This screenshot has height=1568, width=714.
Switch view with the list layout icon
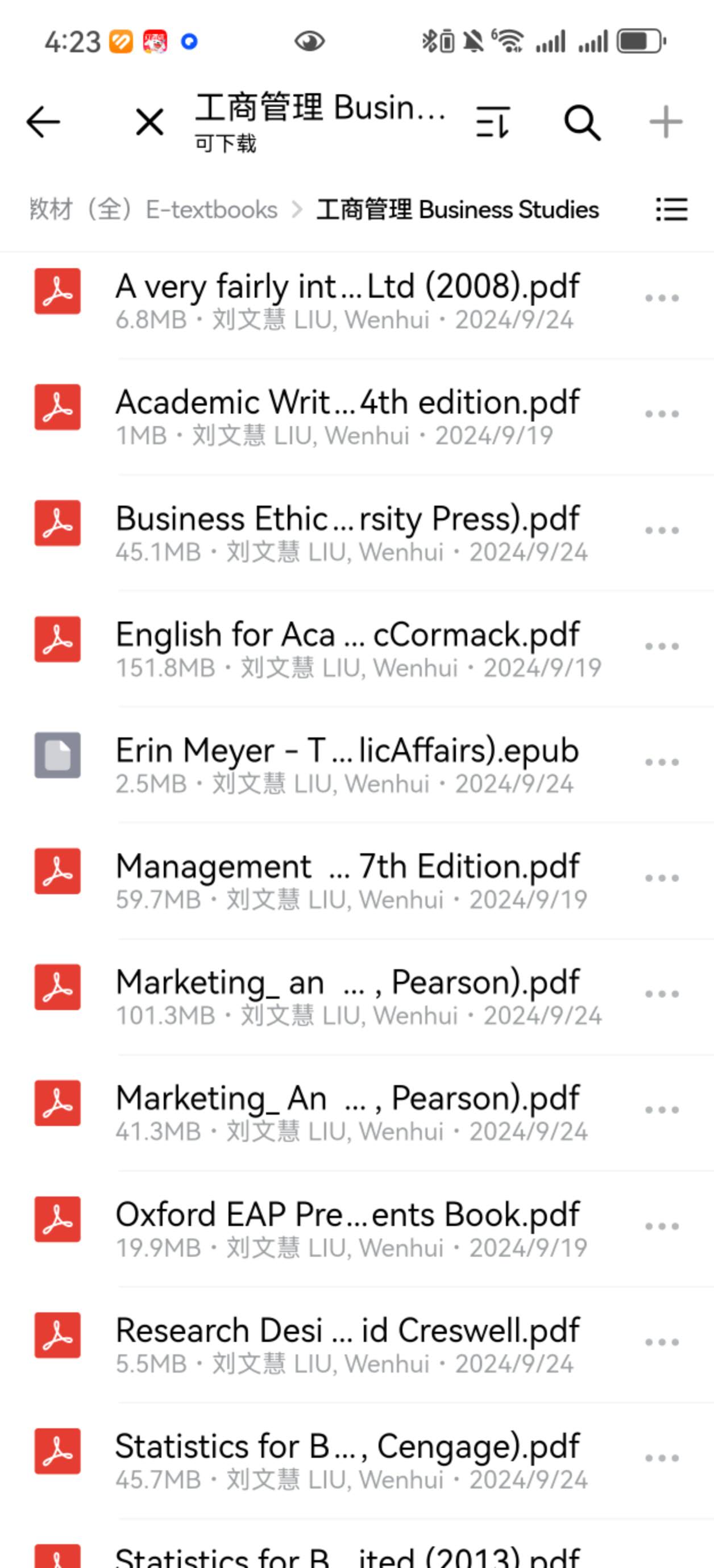pyautogui.click(x=671, y=210)
